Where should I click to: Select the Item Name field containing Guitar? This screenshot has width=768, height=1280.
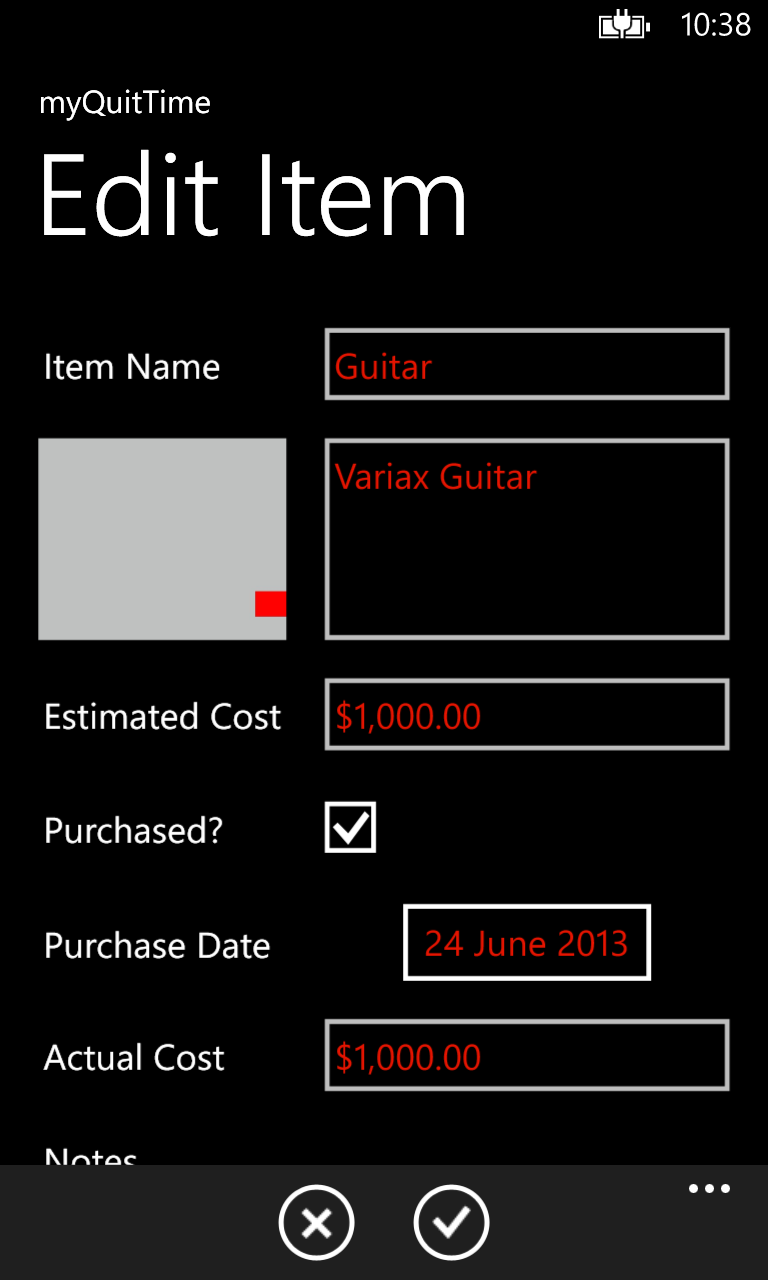pos(527,364)
